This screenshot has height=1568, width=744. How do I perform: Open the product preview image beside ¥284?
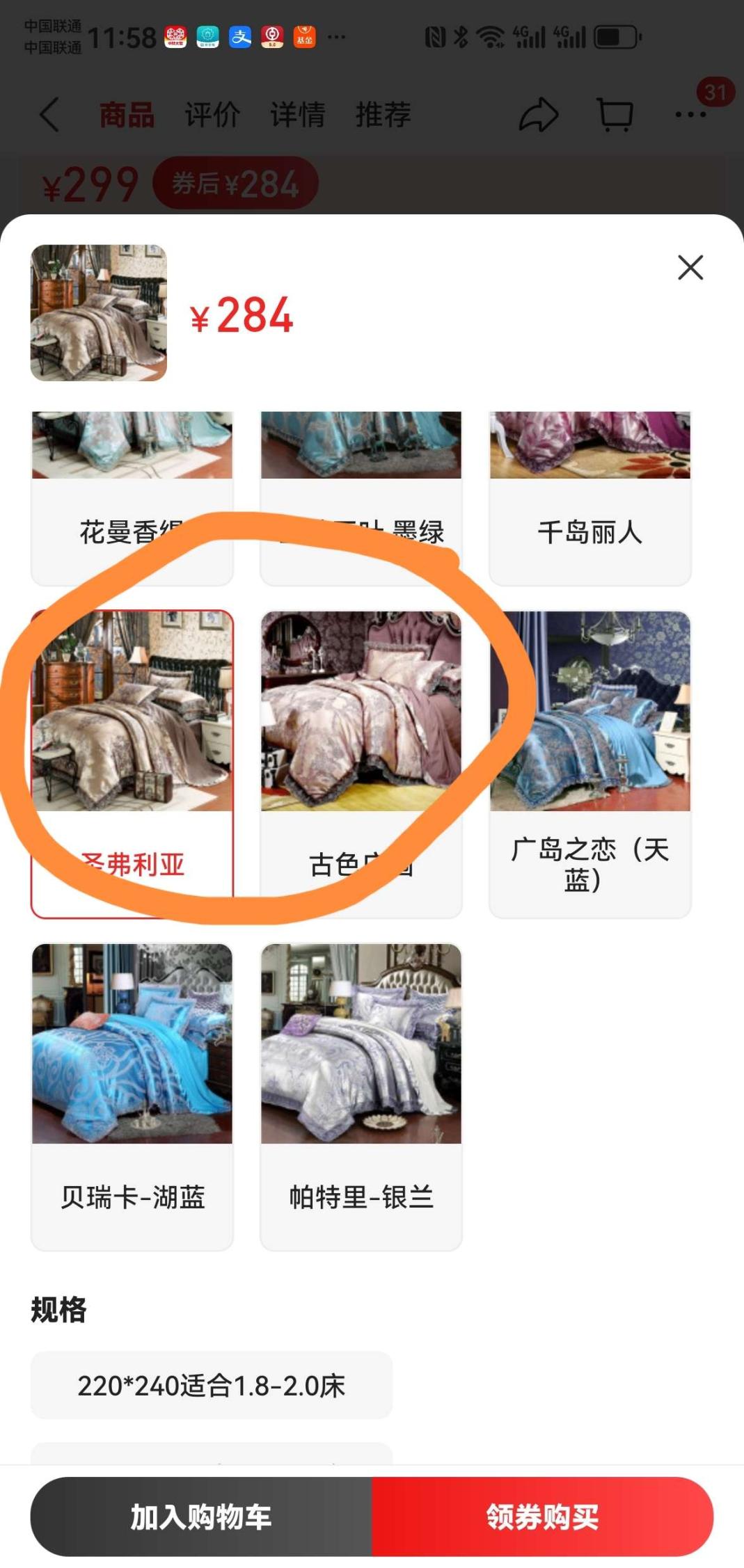pos(99,313)
